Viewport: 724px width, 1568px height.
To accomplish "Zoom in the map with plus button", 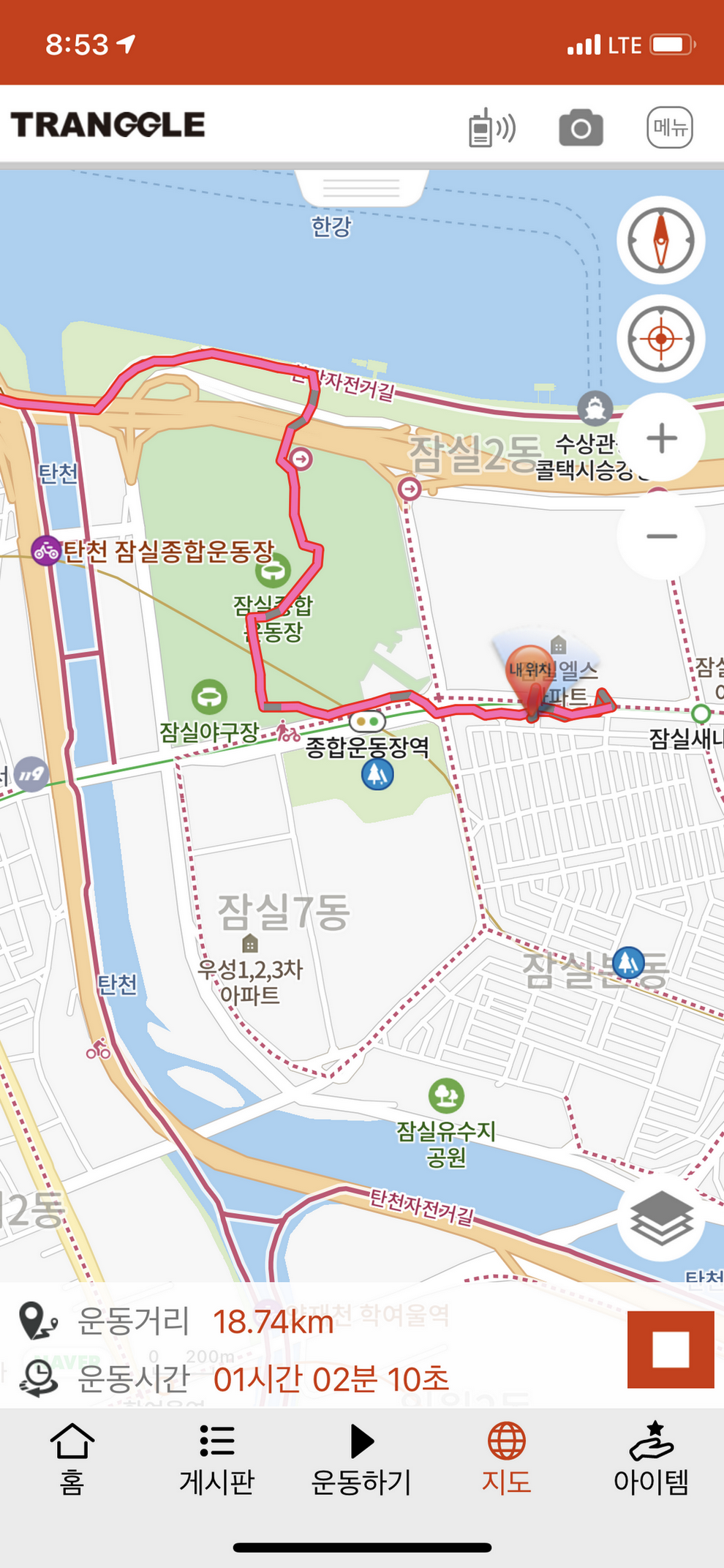I will (661, 438).
